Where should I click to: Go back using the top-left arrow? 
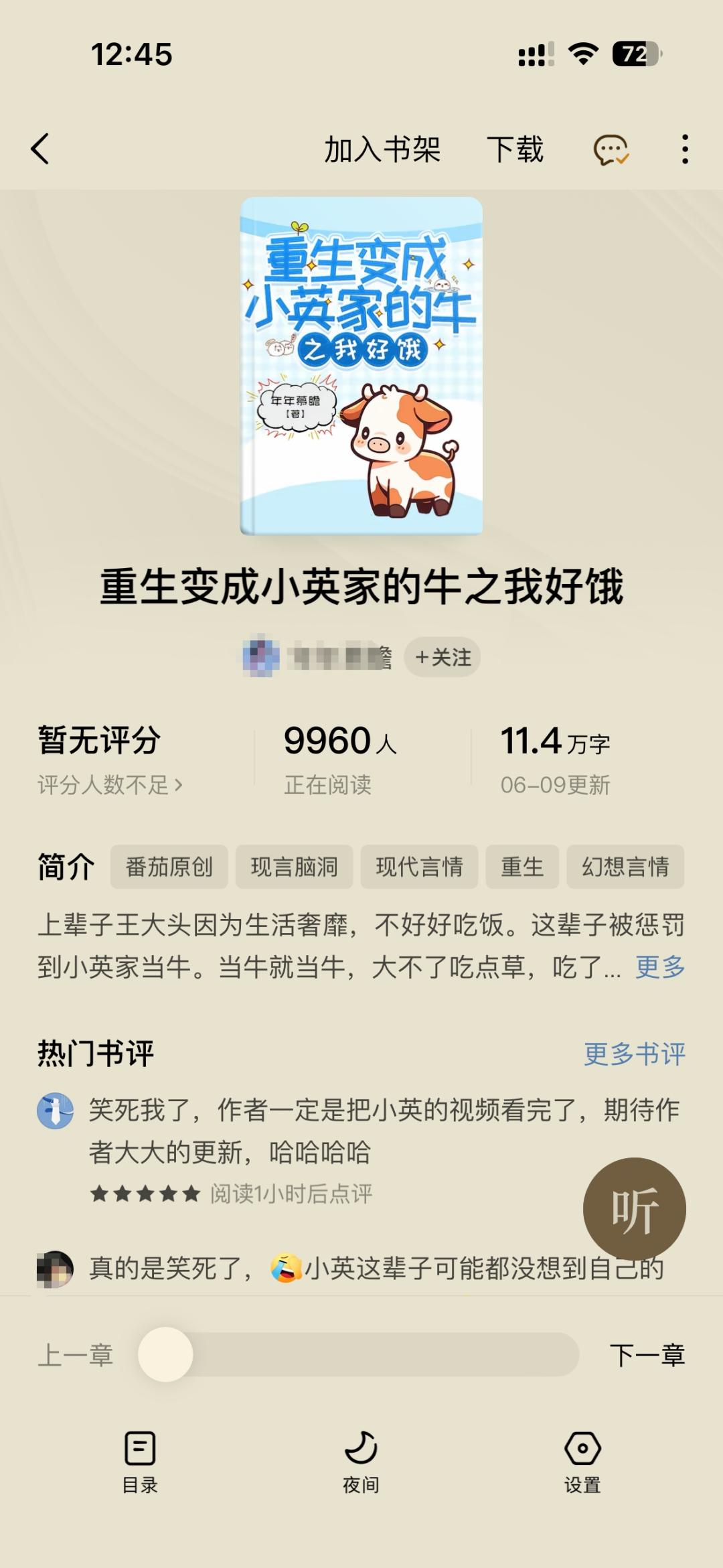point(40,149)
